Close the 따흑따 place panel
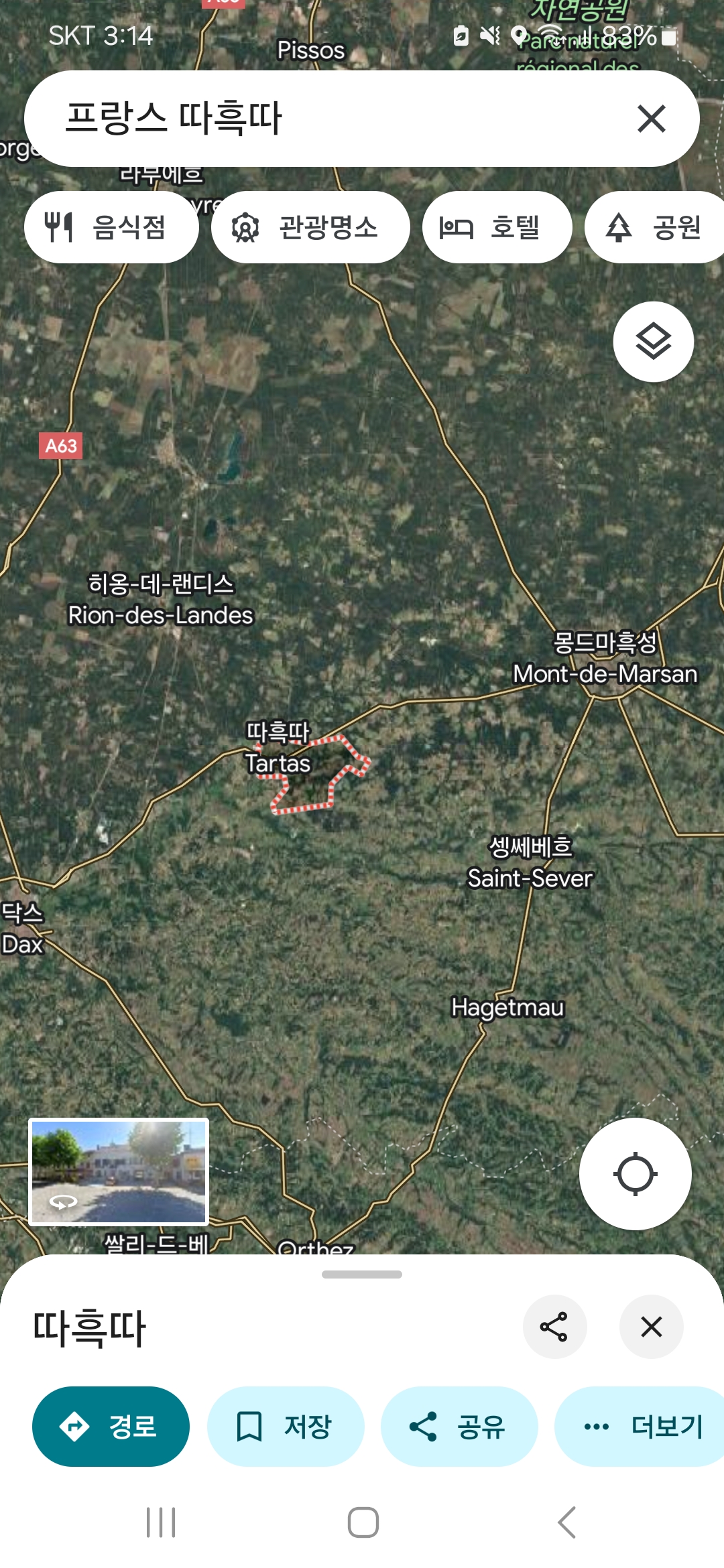 coord(651,1327)
